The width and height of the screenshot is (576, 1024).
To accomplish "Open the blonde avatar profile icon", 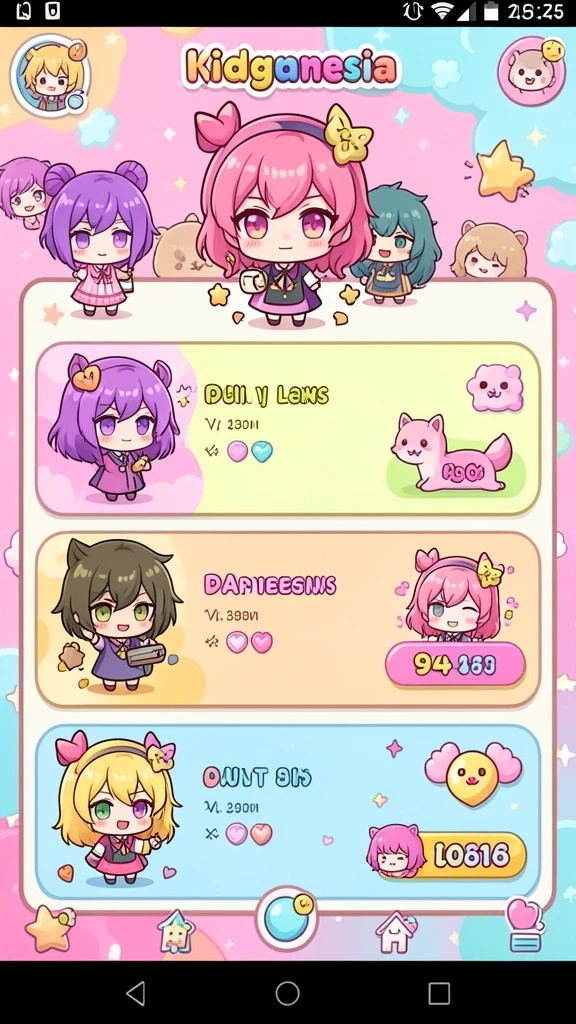I will click(50, 75).
